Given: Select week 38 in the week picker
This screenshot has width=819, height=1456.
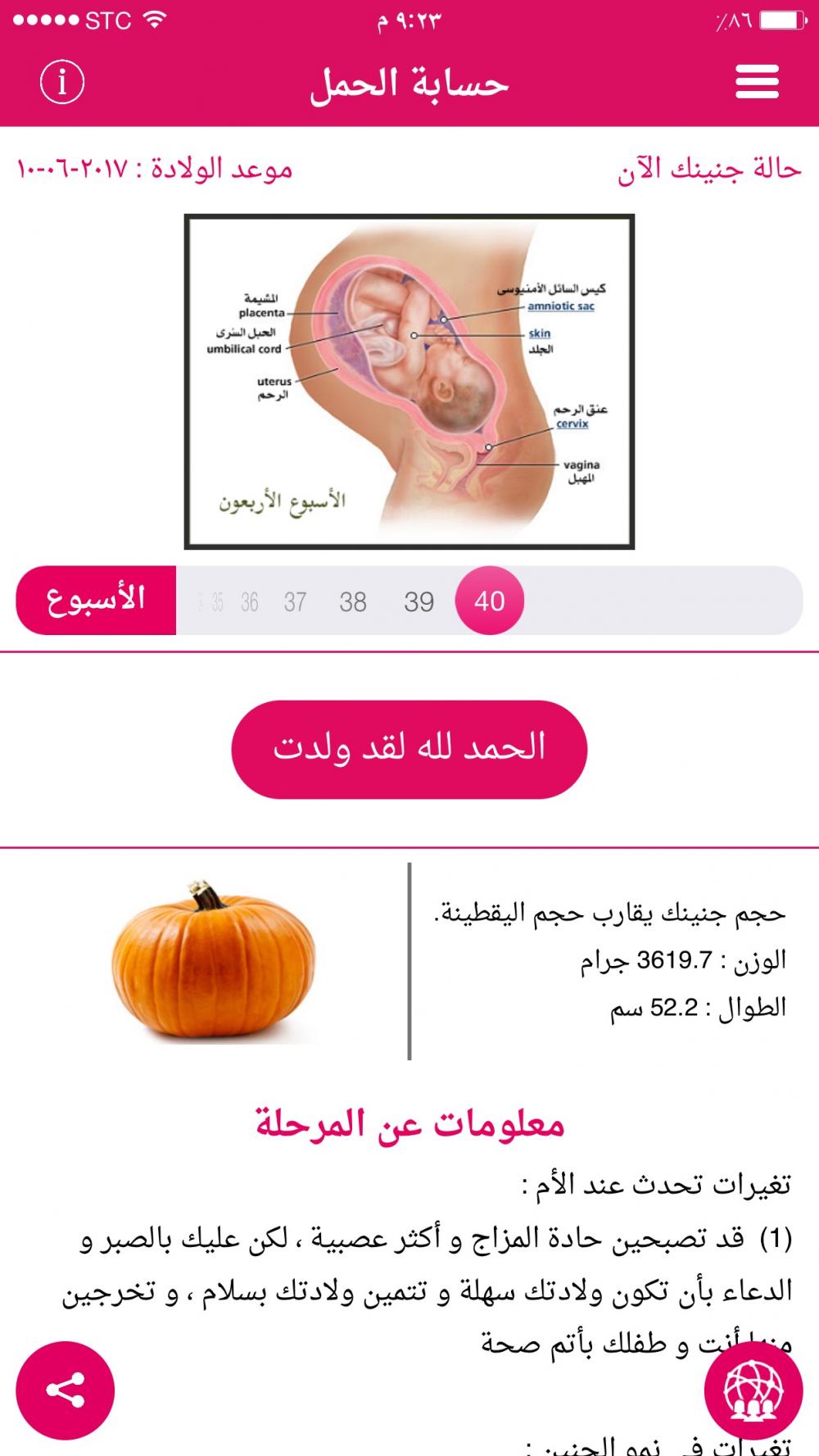Looking at the screenshot, I should 353,602.
